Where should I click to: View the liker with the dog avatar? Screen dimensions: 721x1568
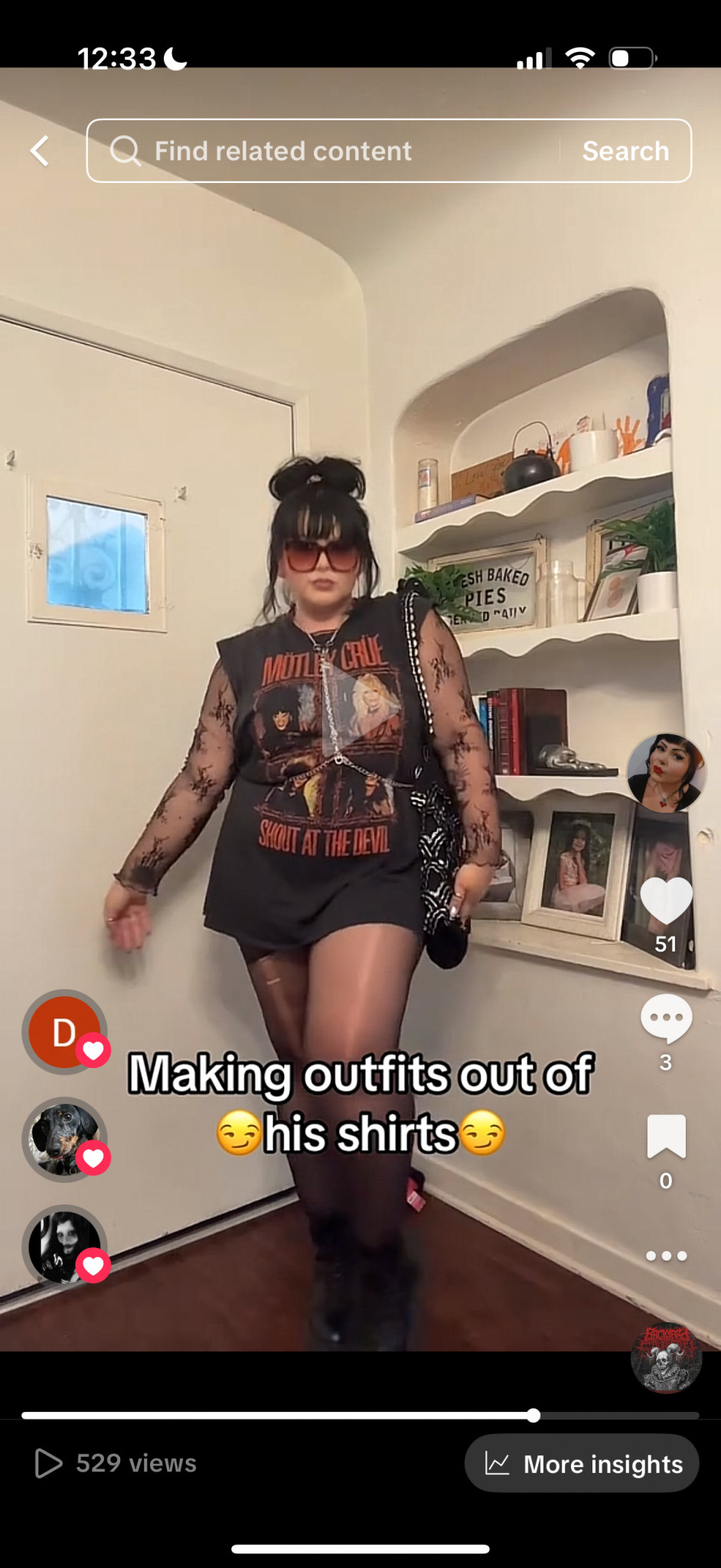coord(65,1139)
